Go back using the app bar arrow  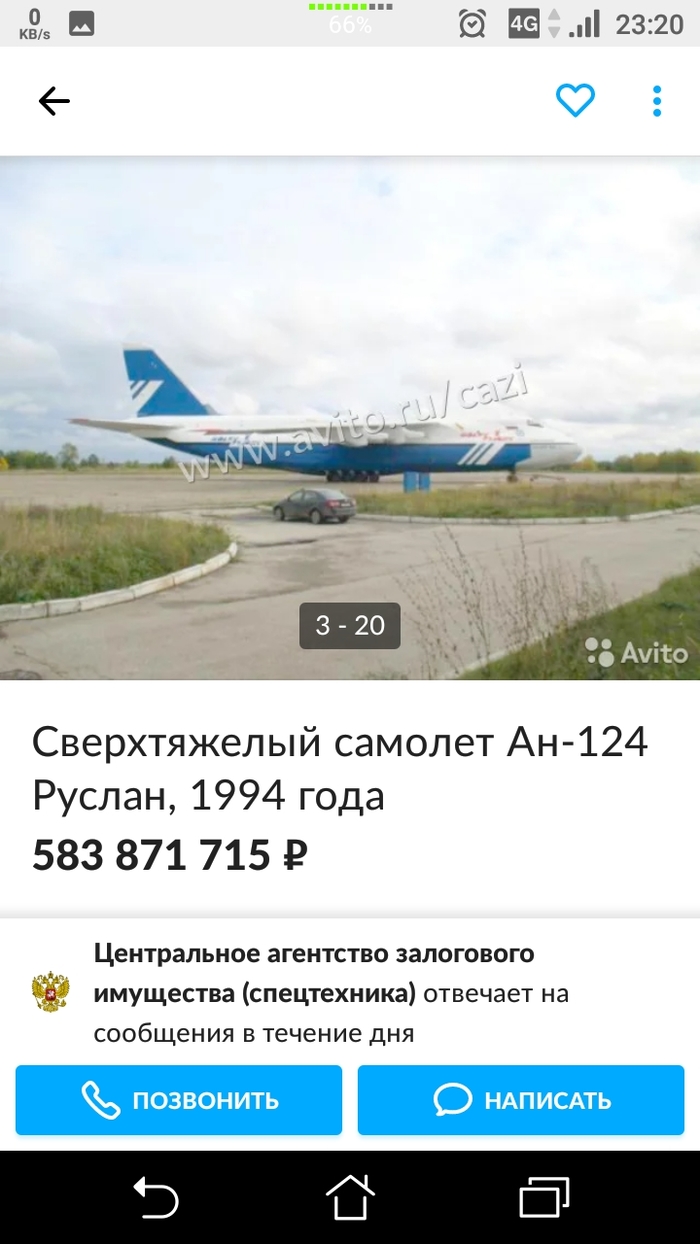point(54,101)
